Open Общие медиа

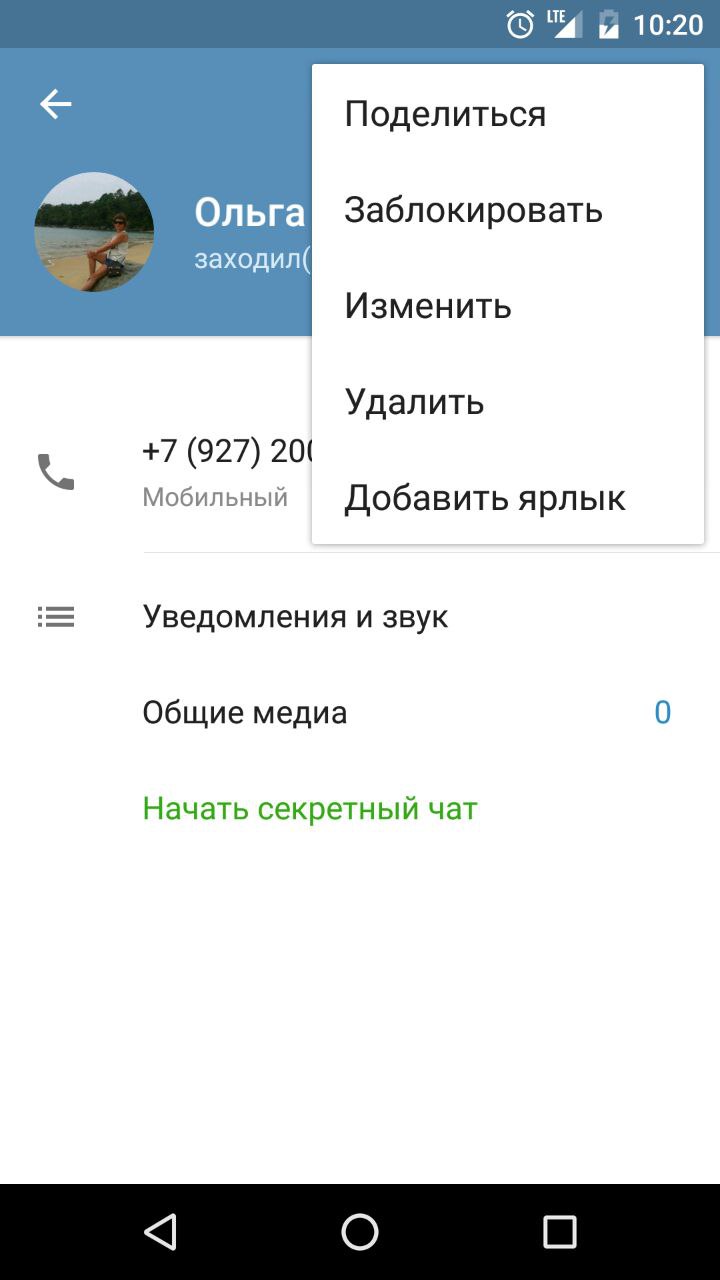click(245, 713)
